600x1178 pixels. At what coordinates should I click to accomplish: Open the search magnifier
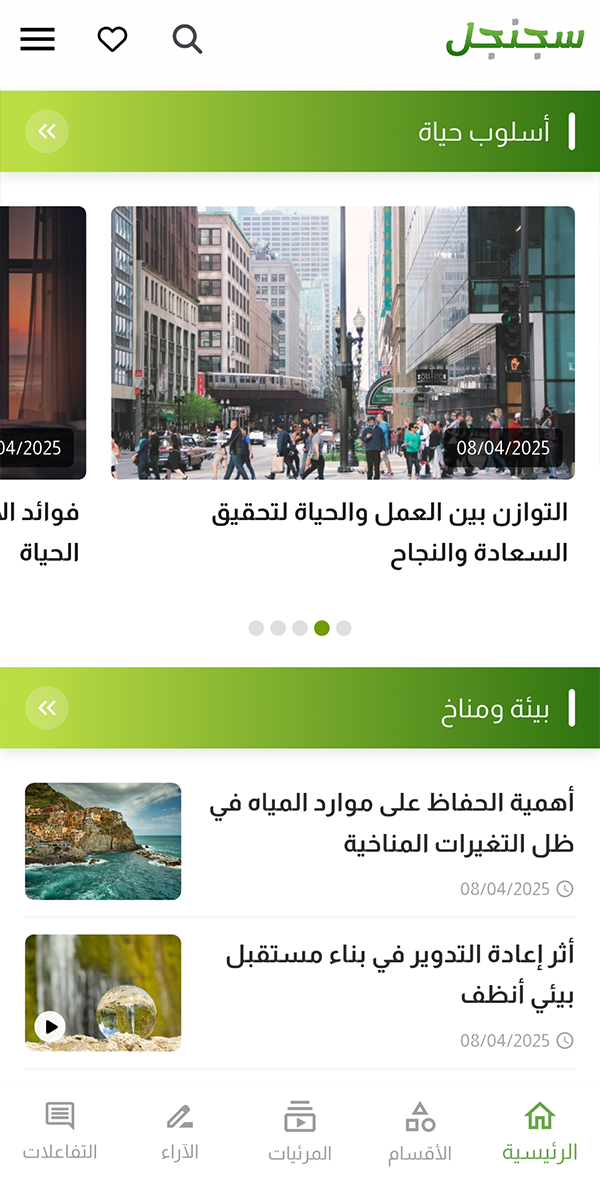187,40
